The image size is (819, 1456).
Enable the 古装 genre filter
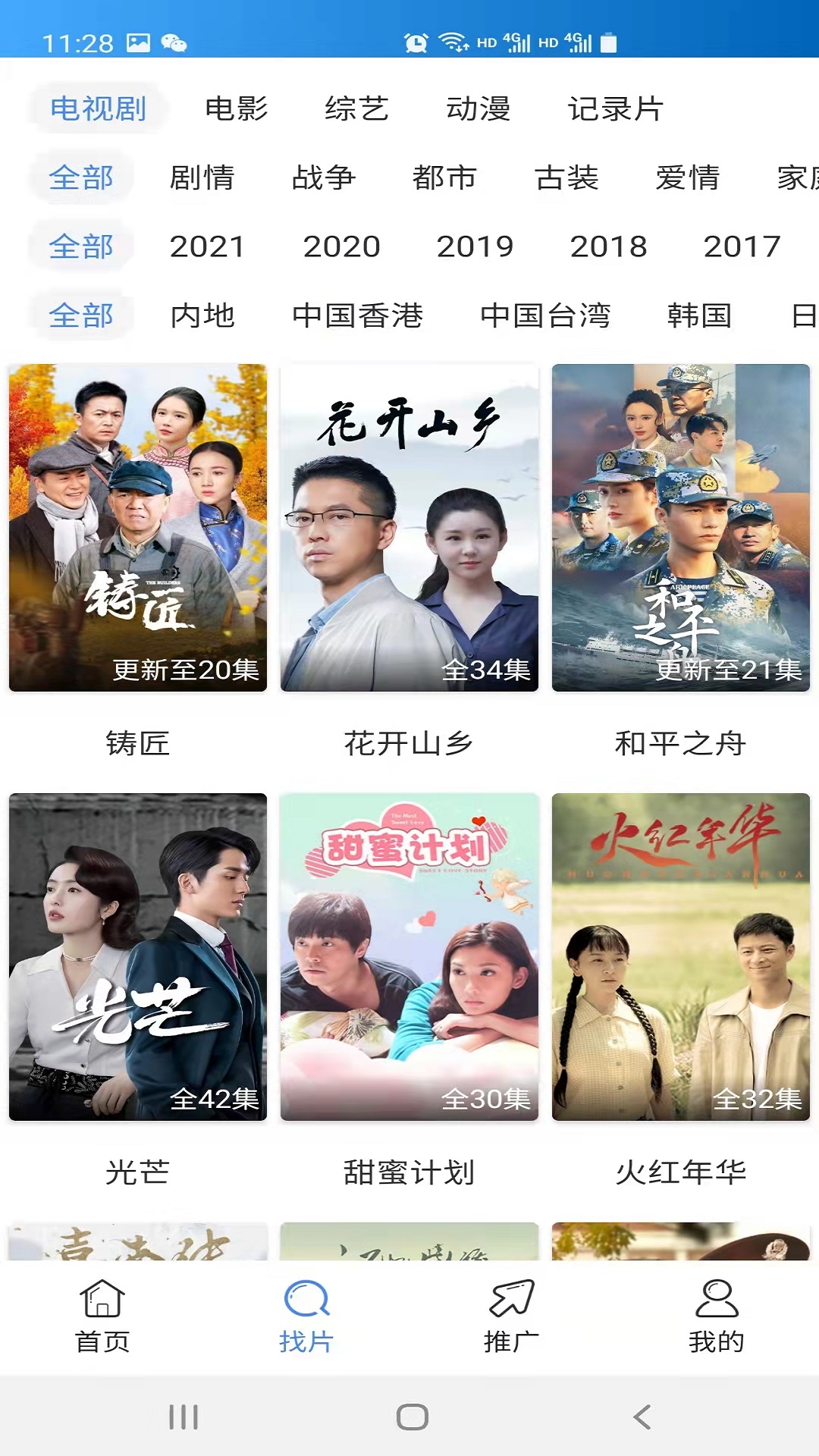pos(565,178)
